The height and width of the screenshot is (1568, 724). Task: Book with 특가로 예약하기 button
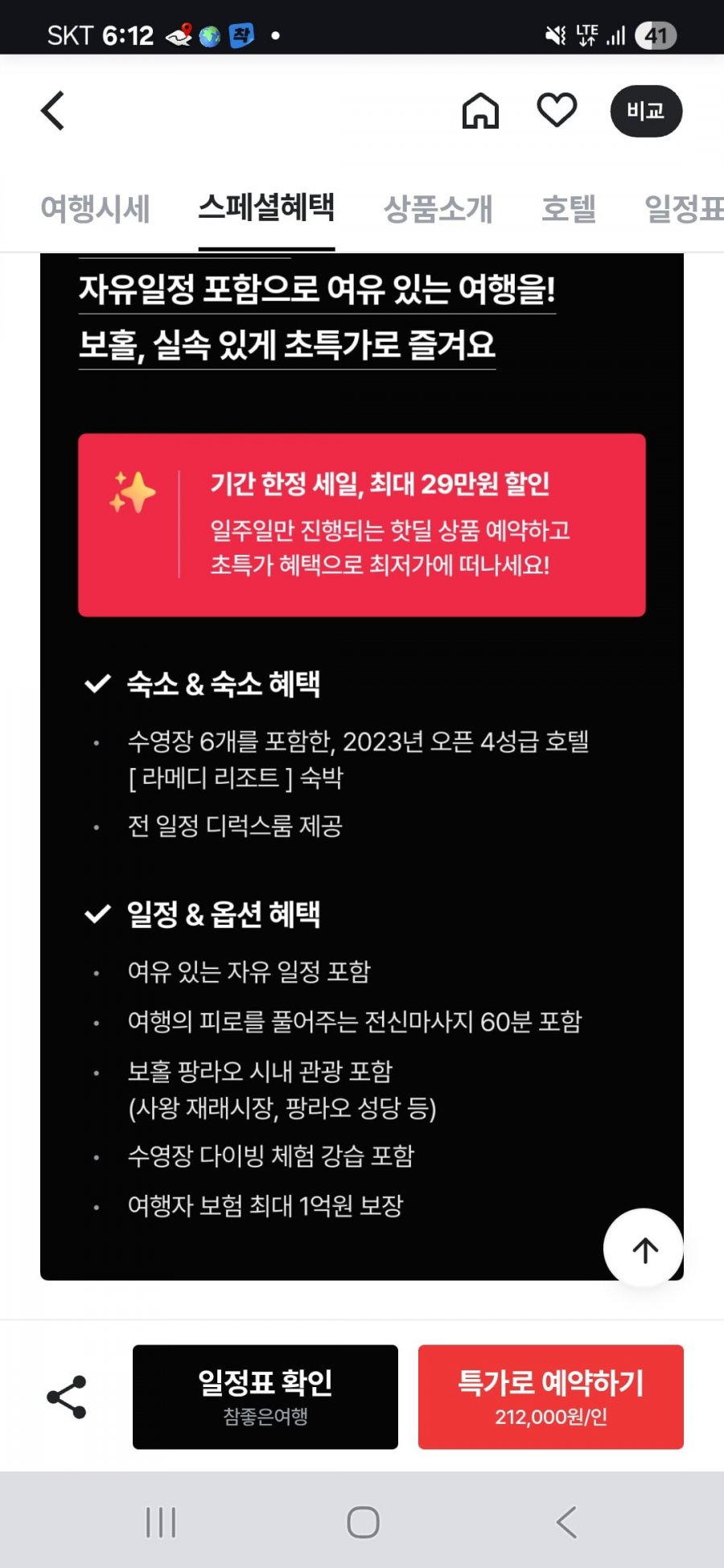click(550, 1397)
